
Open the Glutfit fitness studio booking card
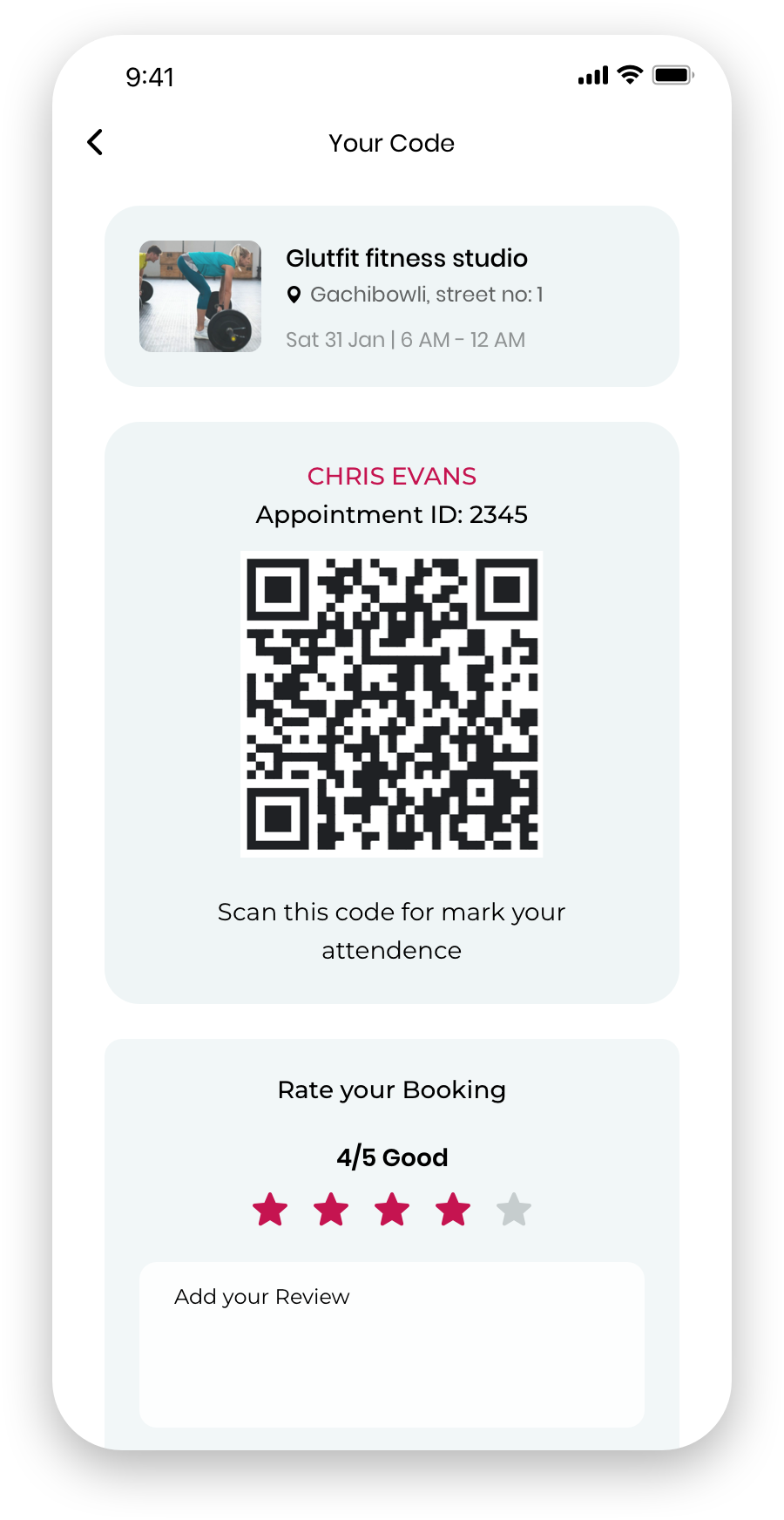[x=391, y=295]
